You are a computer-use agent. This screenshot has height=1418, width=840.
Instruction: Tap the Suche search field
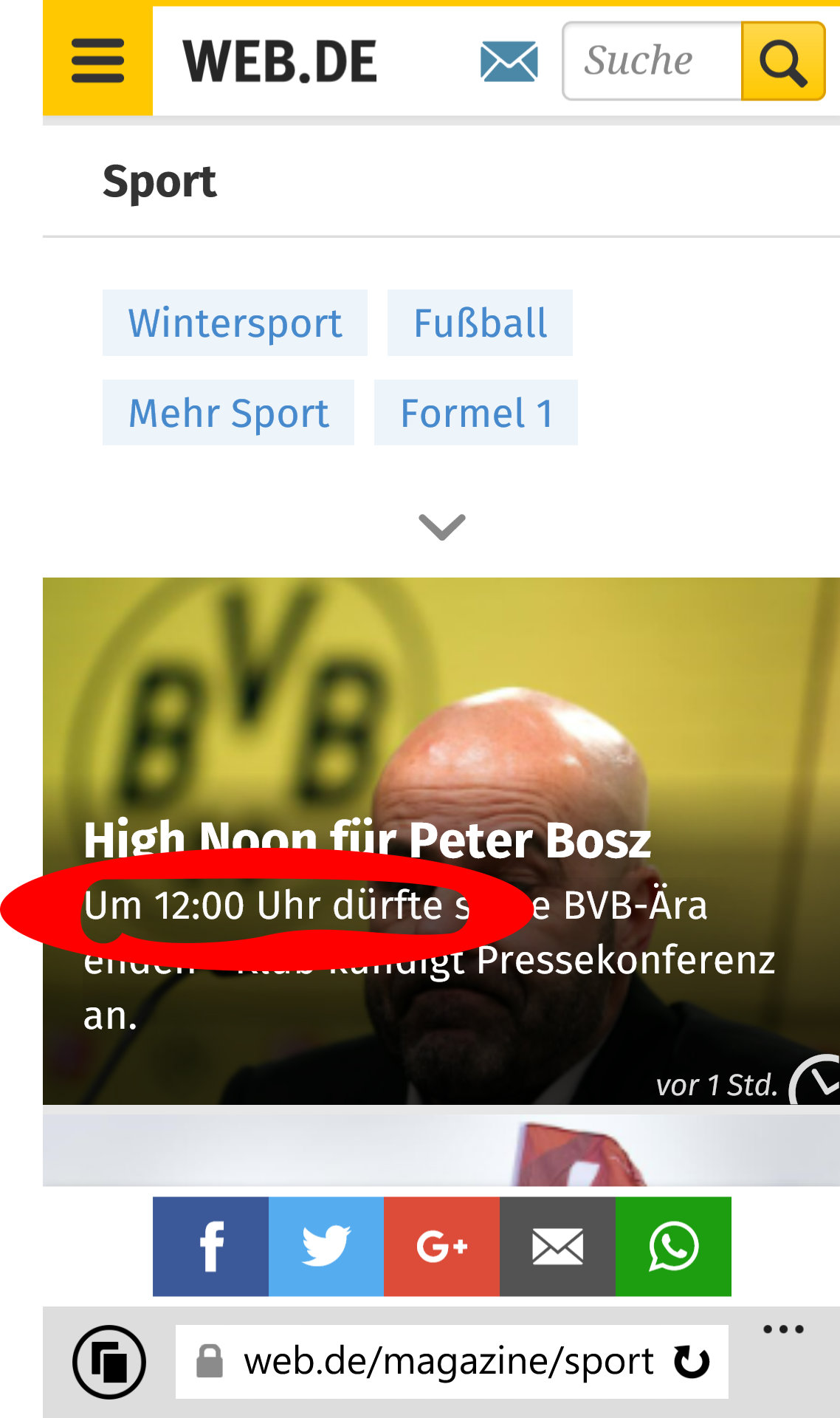pos(653,61)
